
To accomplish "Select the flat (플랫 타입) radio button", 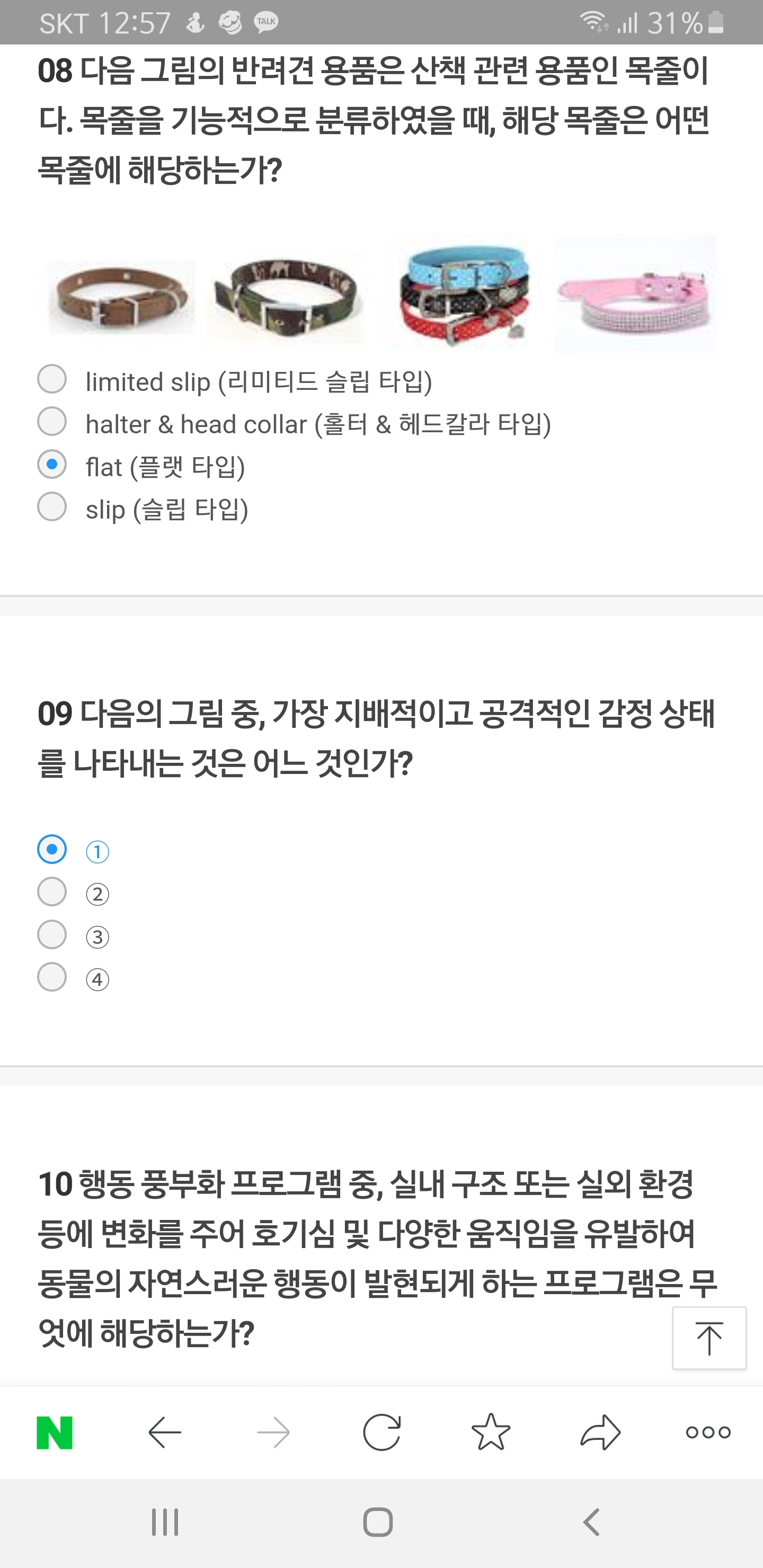I will 52,465.
